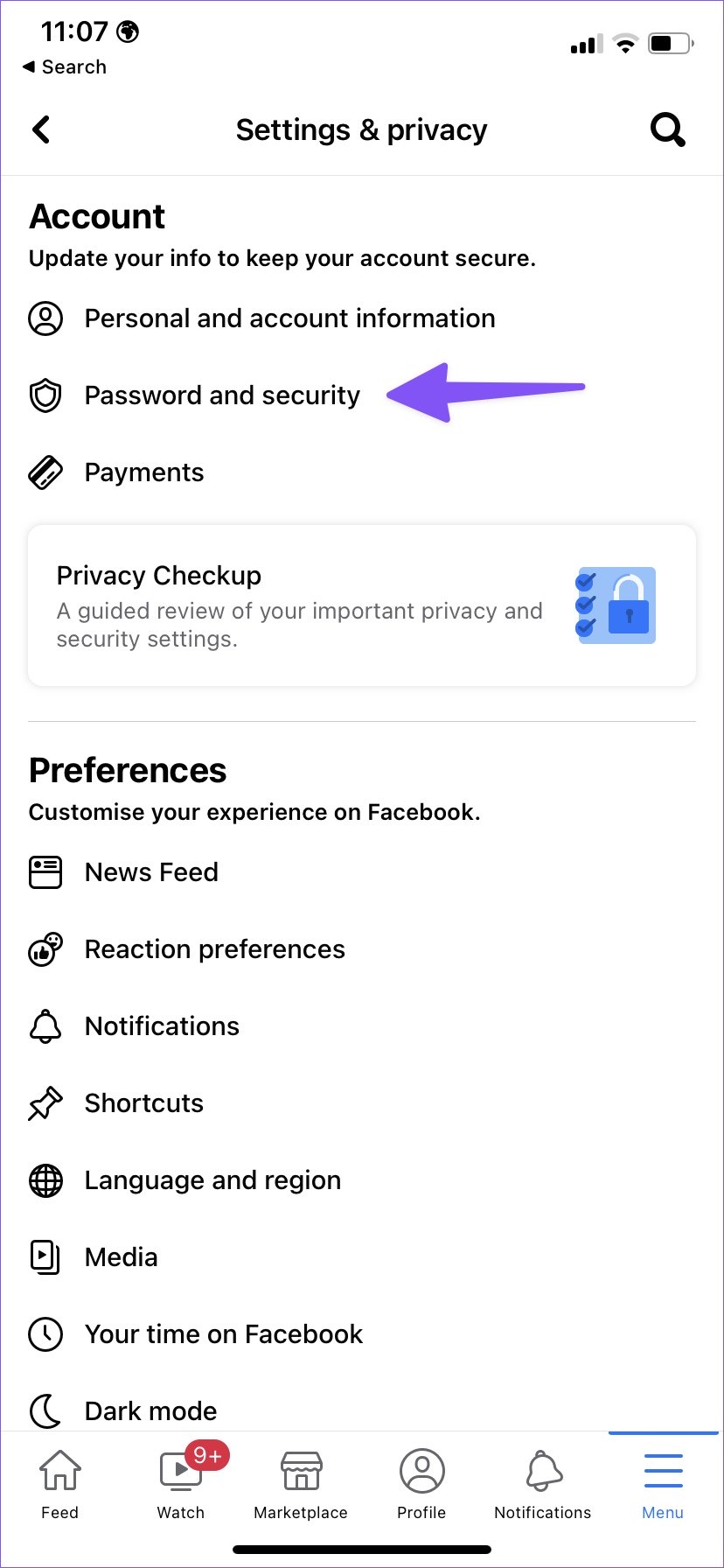Open Language and region
724x1568 pixels.
[362, 1180]
